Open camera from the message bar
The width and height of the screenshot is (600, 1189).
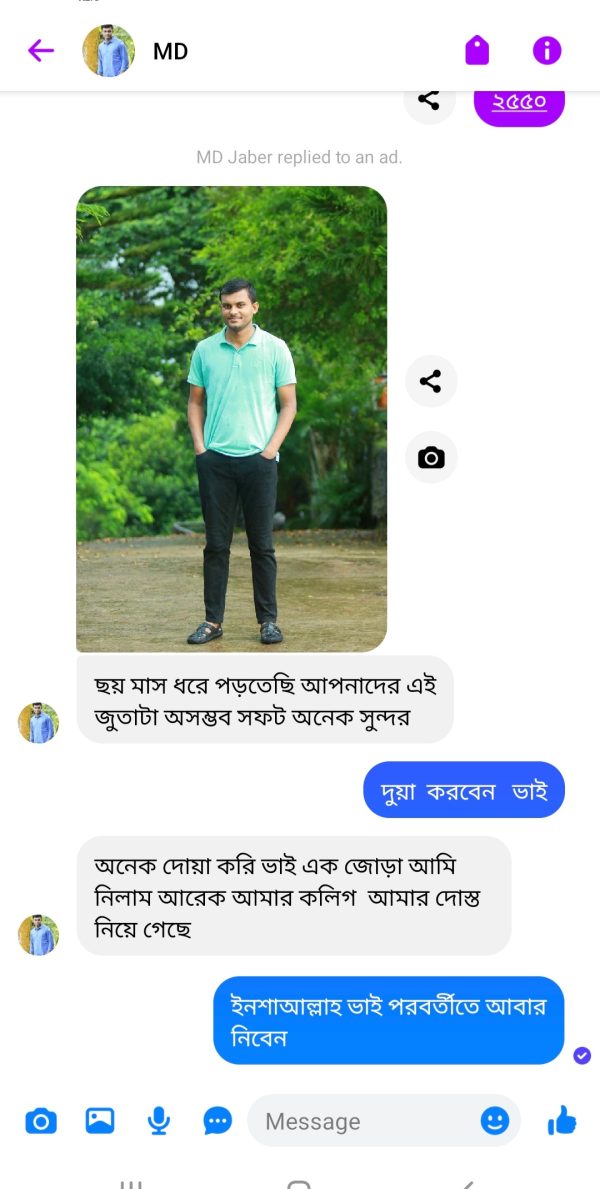pyautogui.click(x=41, y=1121)
